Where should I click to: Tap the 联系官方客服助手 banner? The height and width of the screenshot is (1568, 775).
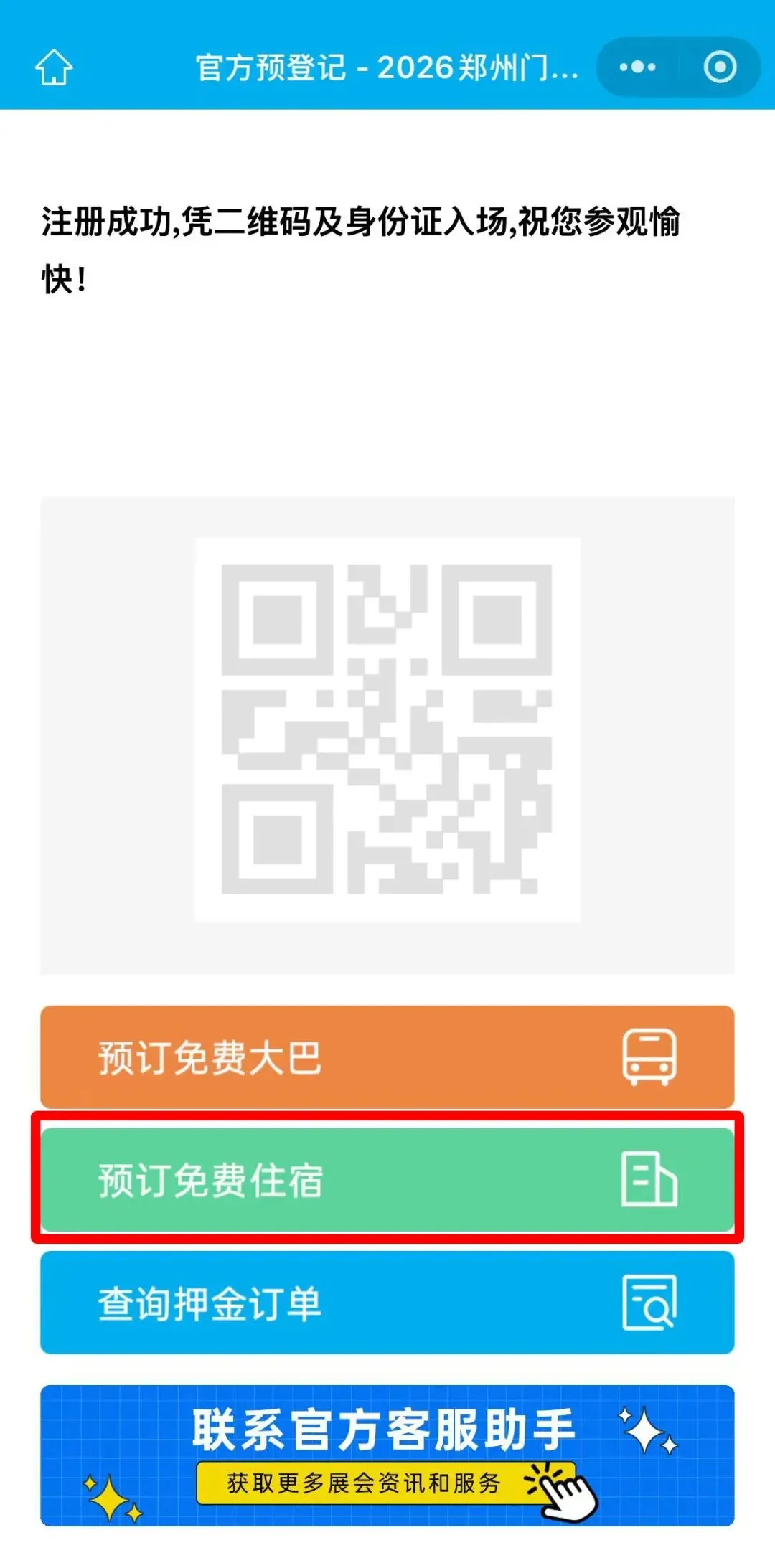coord(387,1455)
